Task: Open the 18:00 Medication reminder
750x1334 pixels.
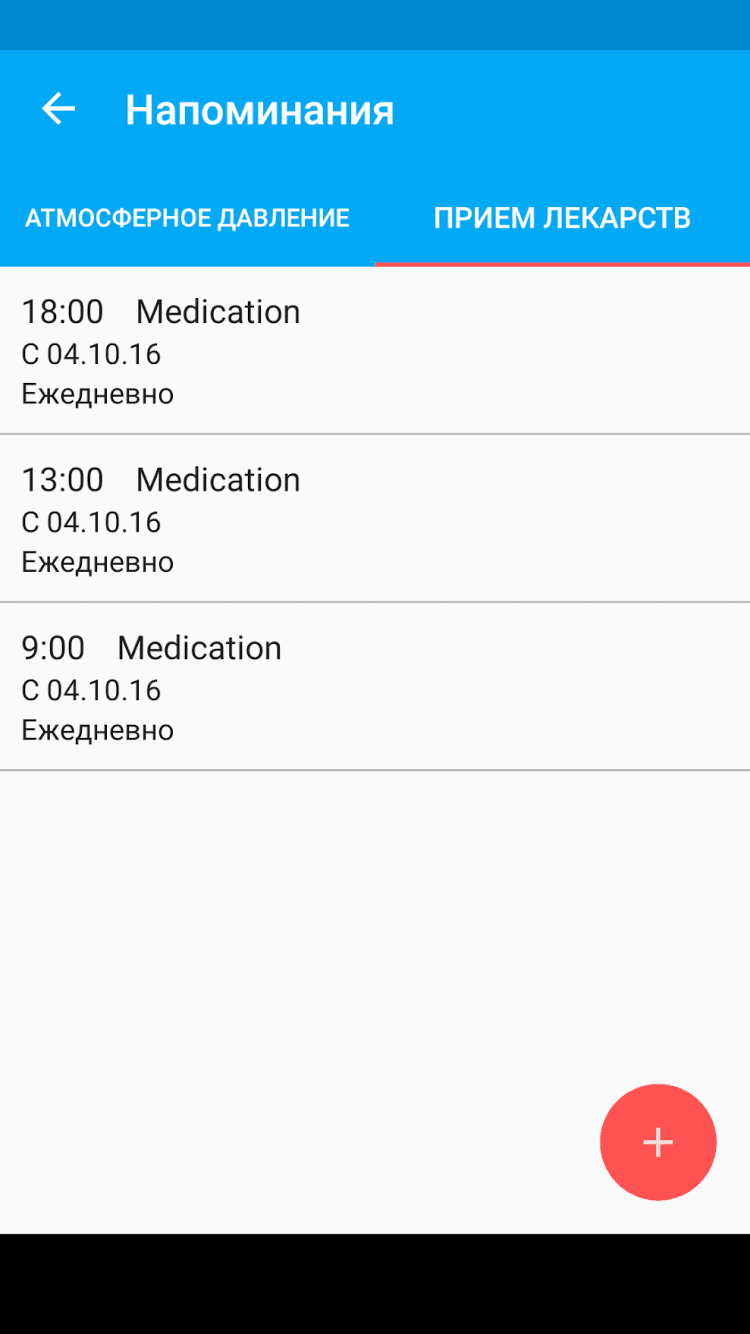Action: (x=375, y=351)
